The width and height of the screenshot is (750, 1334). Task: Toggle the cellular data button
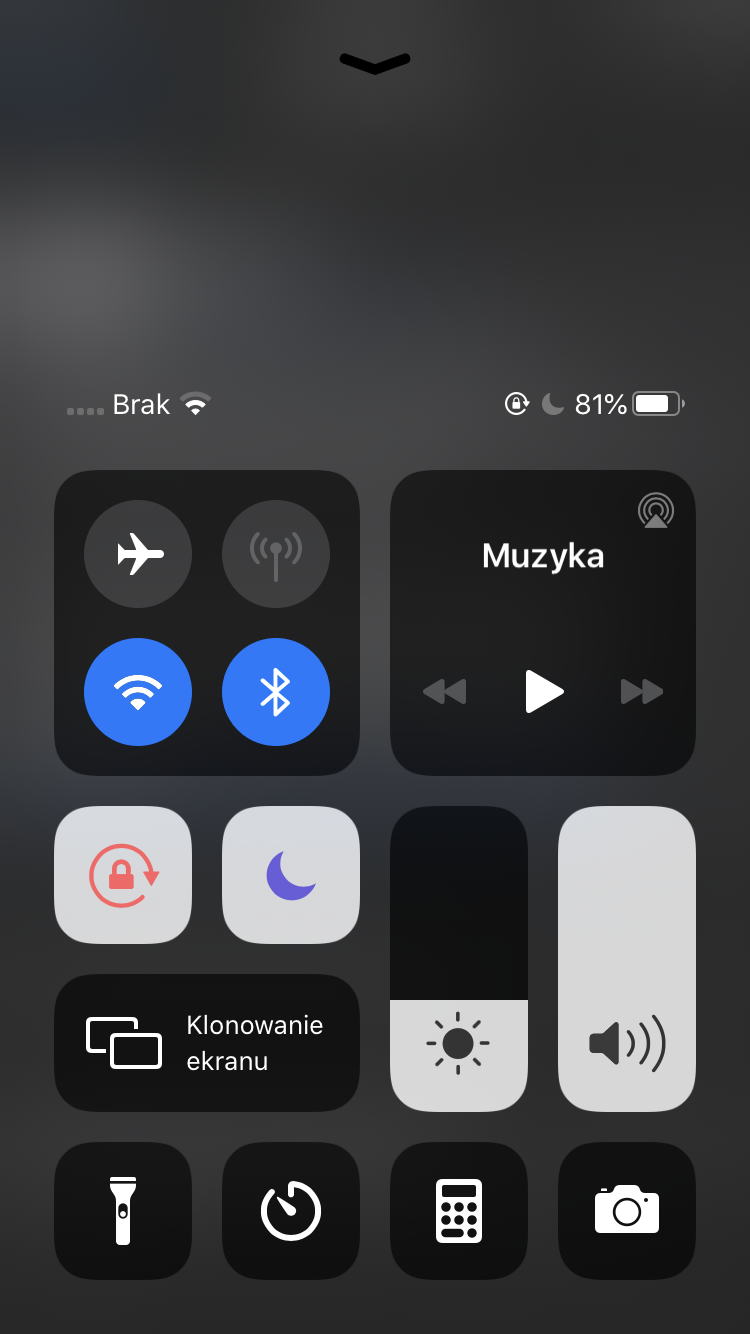[275, 553]
